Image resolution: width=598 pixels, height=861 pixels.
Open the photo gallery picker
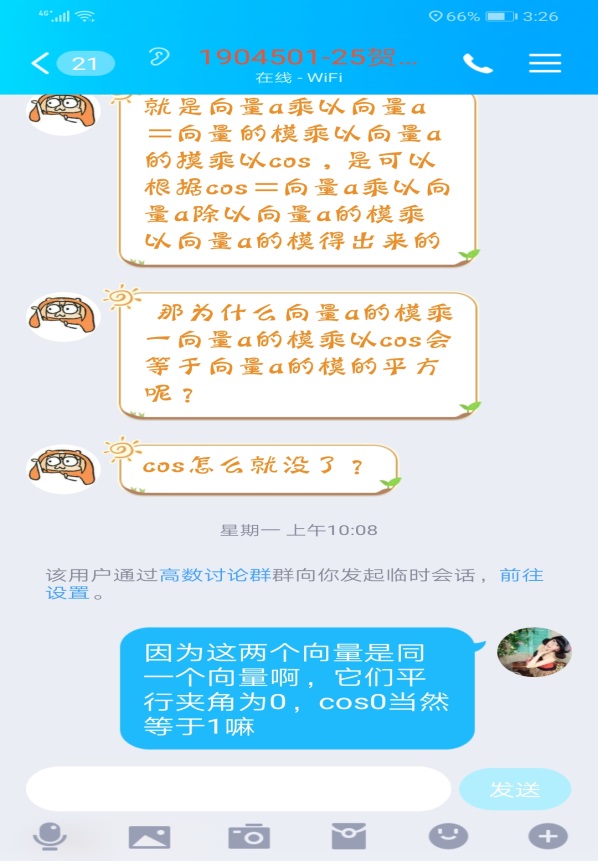[x=149, y=837]
